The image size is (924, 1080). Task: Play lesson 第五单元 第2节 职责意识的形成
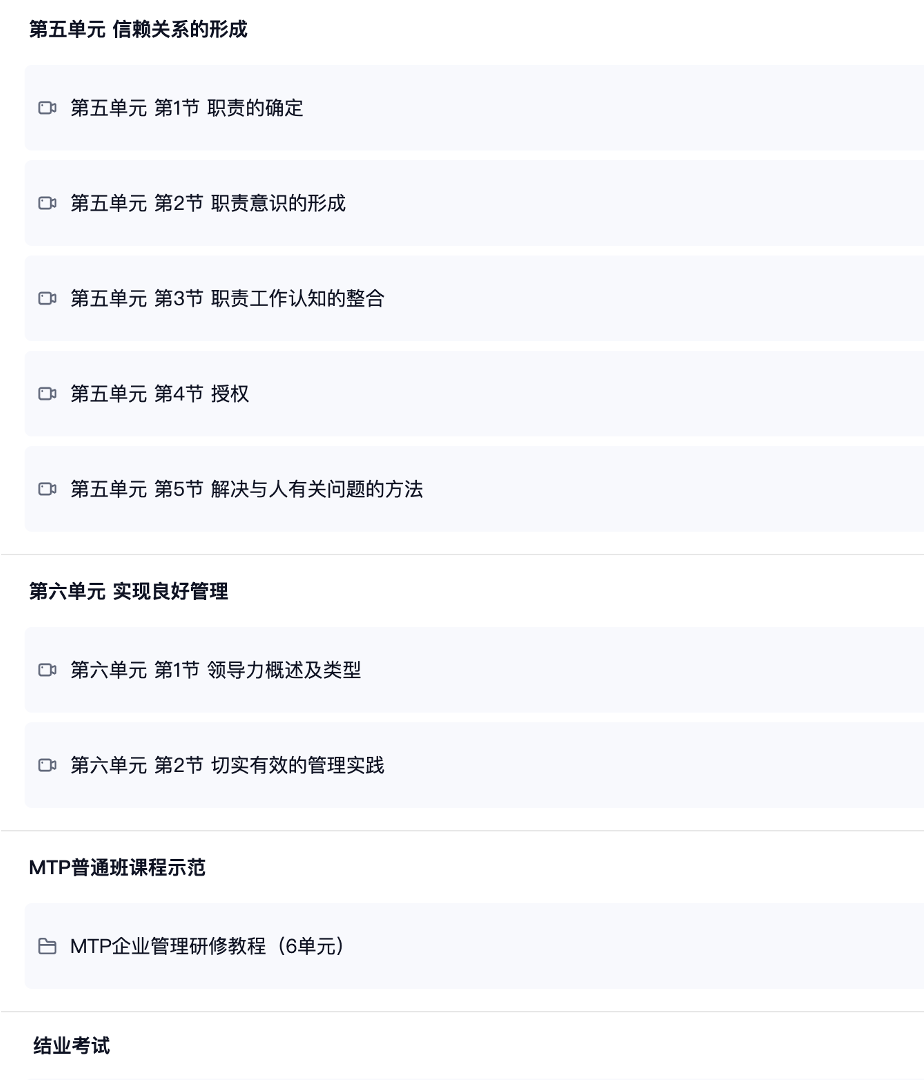[x=208, y=203]
